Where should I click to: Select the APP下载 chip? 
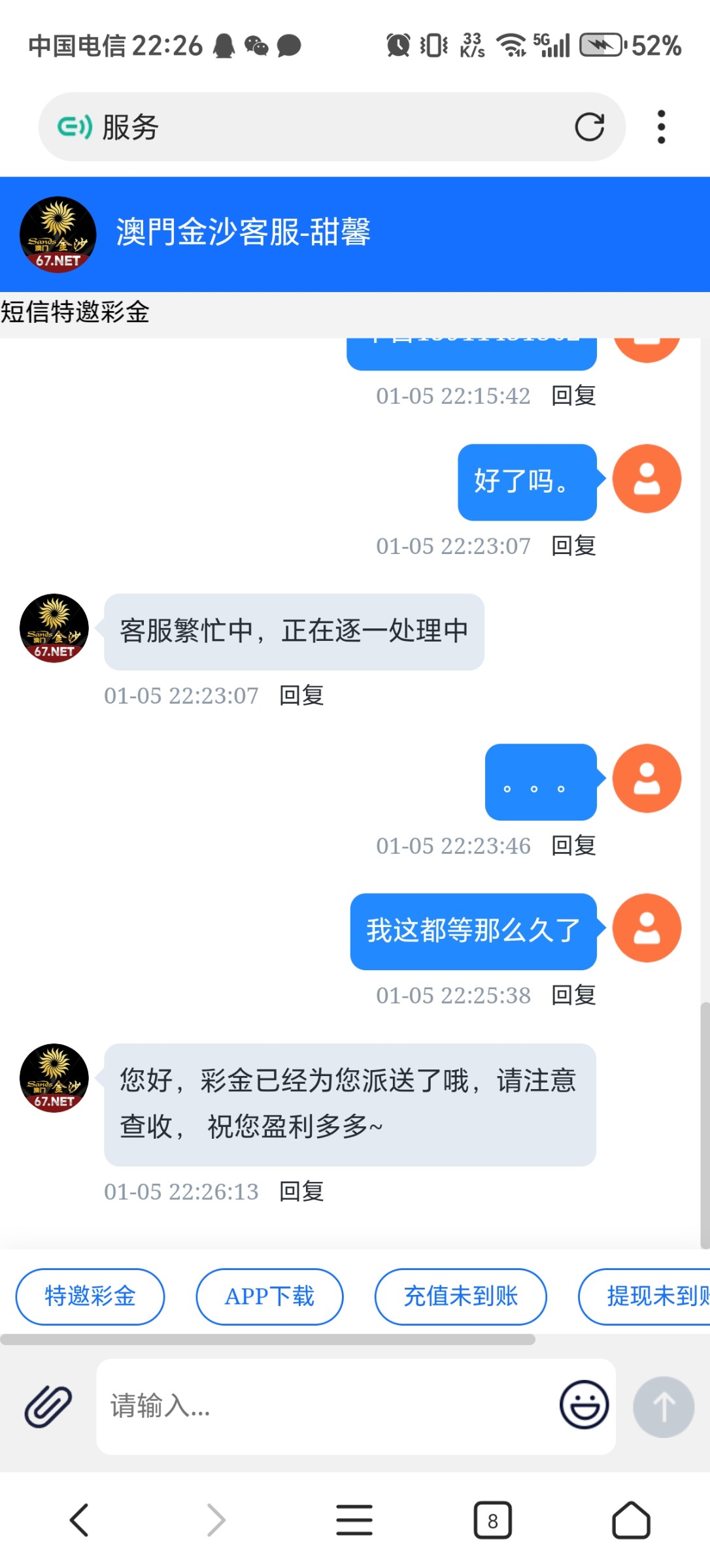click(269, 1296)
